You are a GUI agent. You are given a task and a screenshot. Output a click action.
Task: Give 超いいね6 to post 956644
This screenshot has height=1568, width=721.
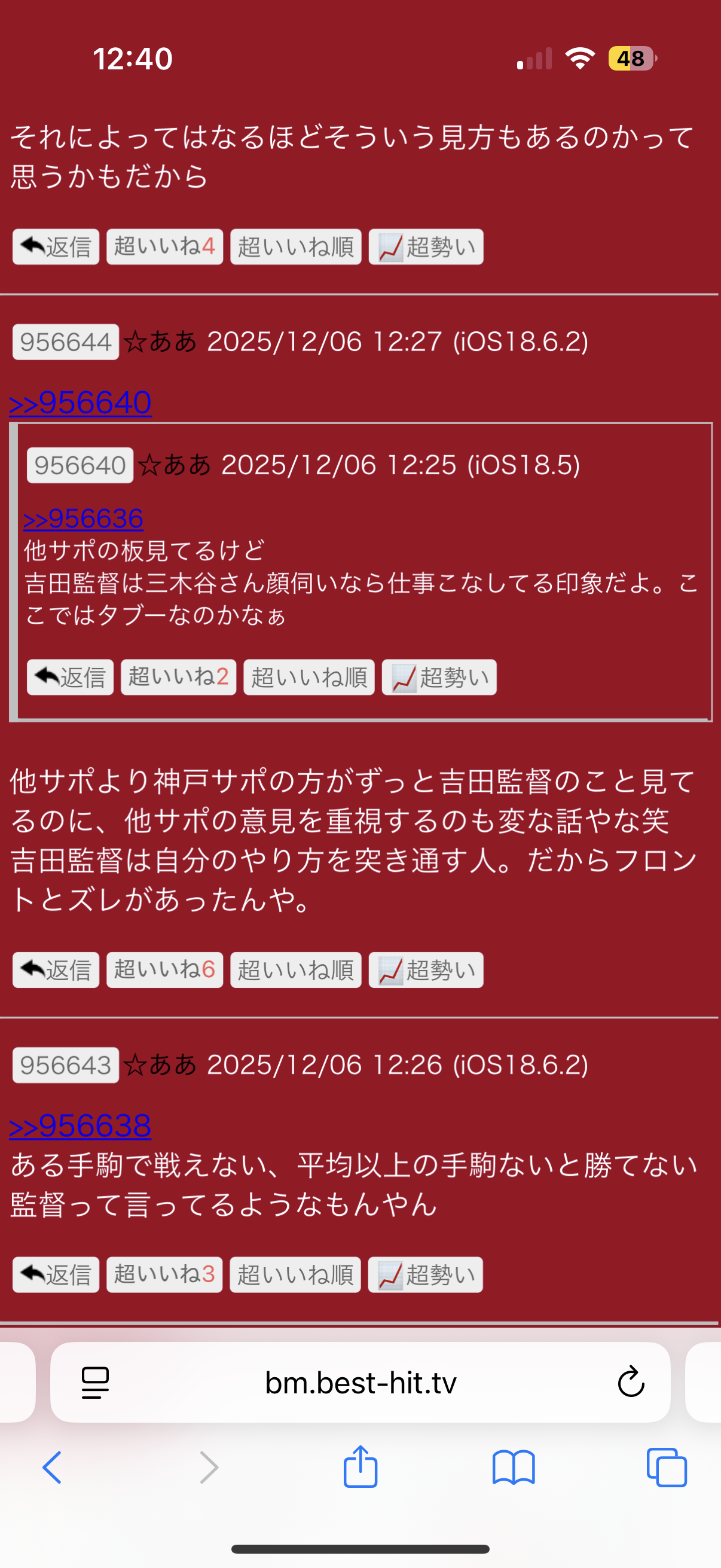[164, 969]
